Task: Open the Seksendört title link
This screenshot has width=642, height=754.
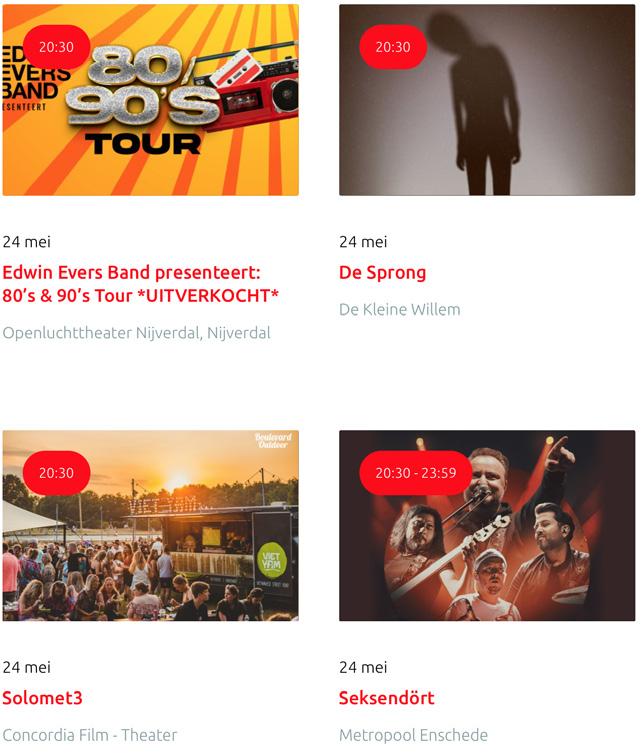Action: pos(386,698)
